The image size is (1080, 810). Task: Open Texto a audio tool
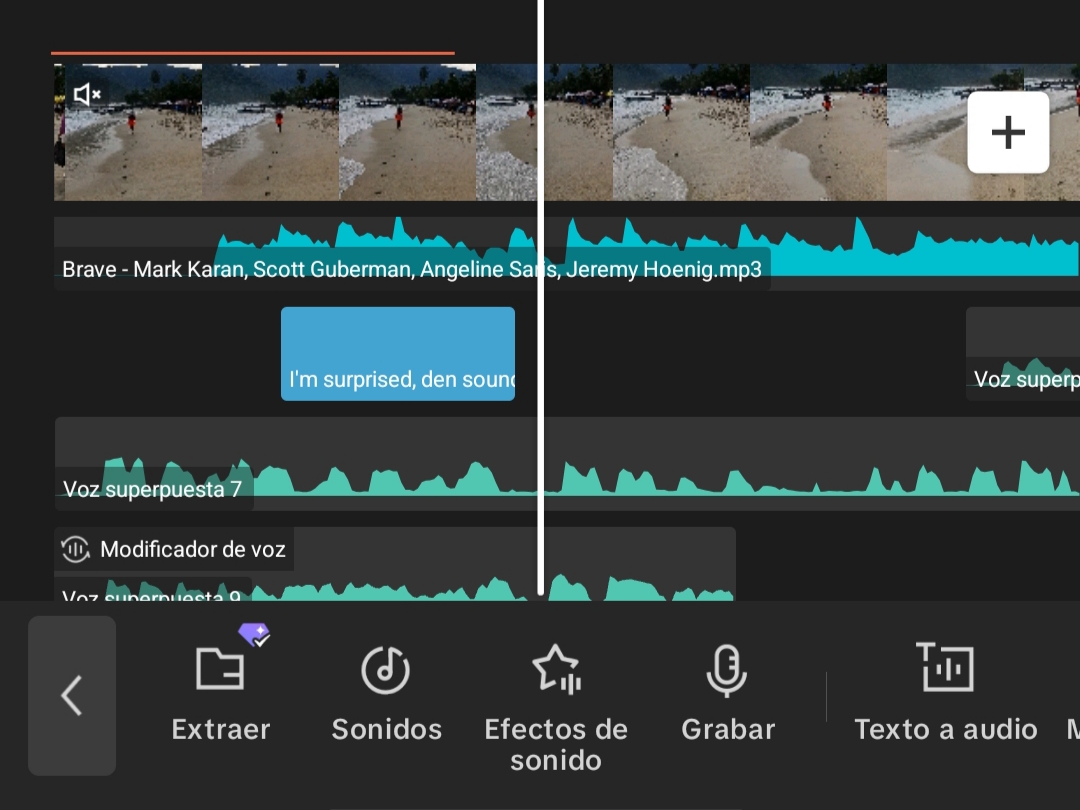point(945,692)
